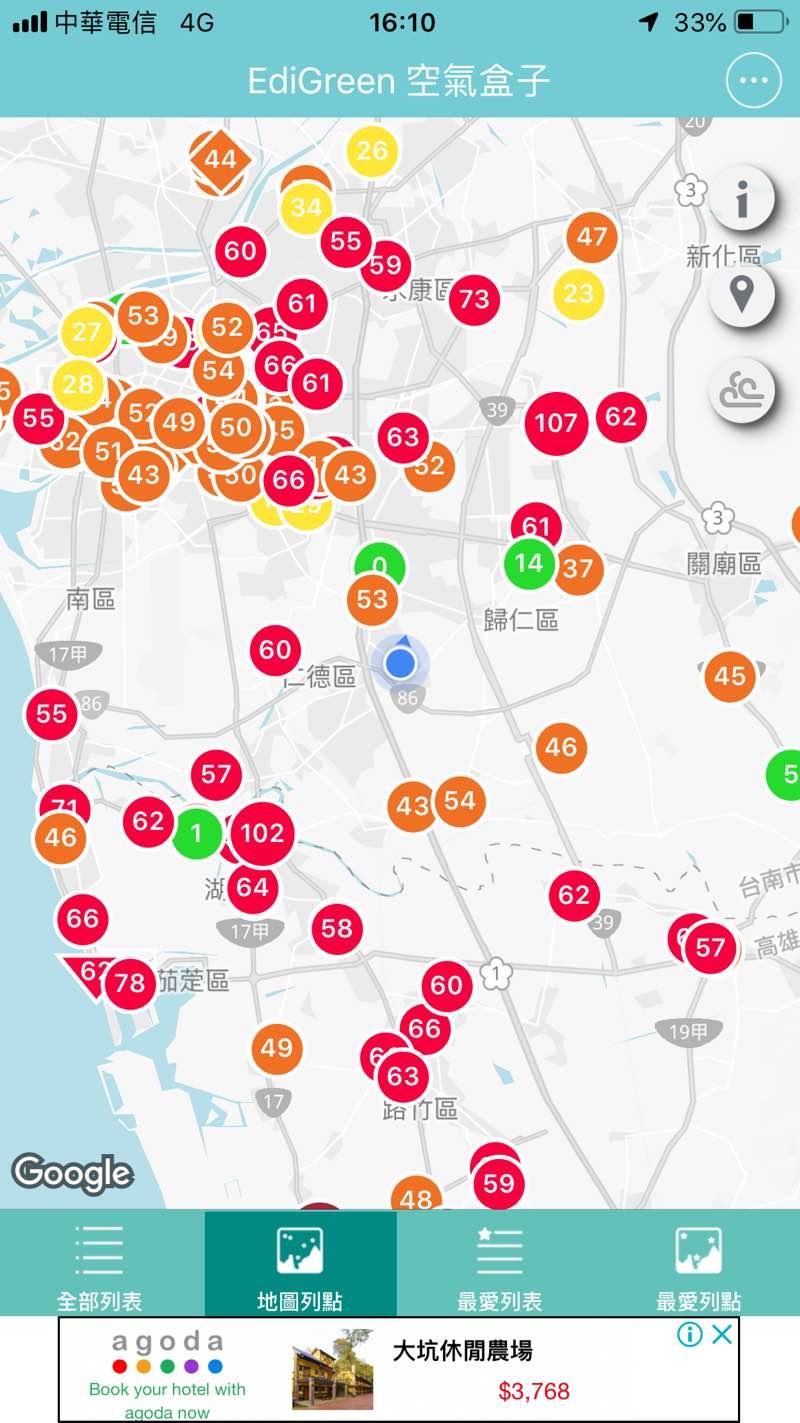Select the yellow sensor marker showing 26
This screenshot has height=1423, width=800.
(372, 151)
